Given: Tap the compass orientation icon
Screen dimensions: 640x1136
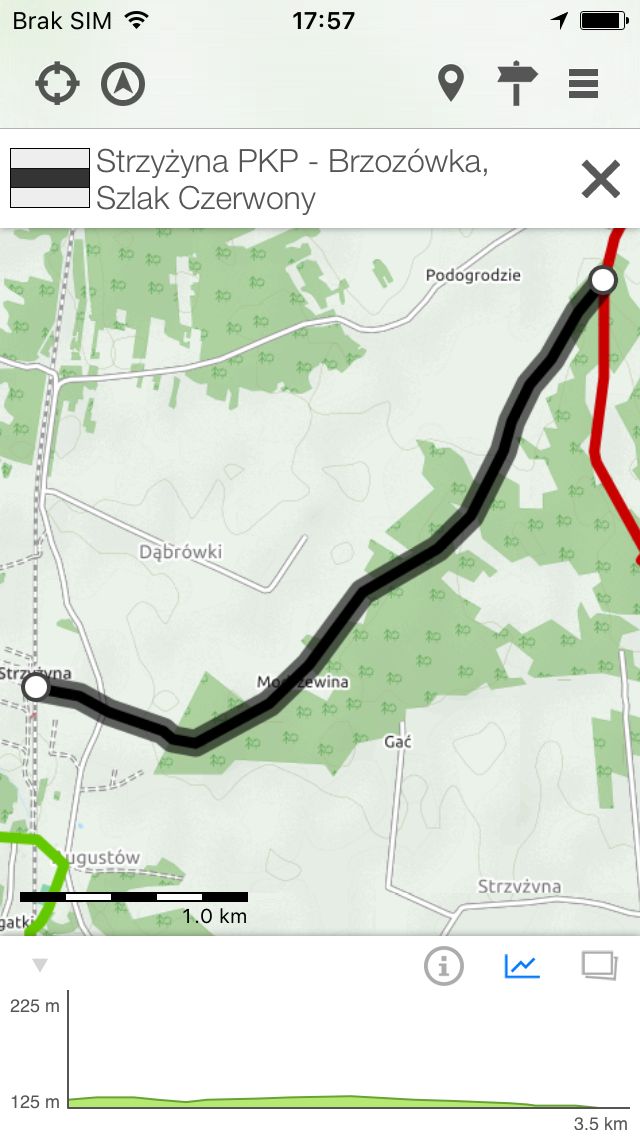Looking at the screenshot, I should pos(123,84).
